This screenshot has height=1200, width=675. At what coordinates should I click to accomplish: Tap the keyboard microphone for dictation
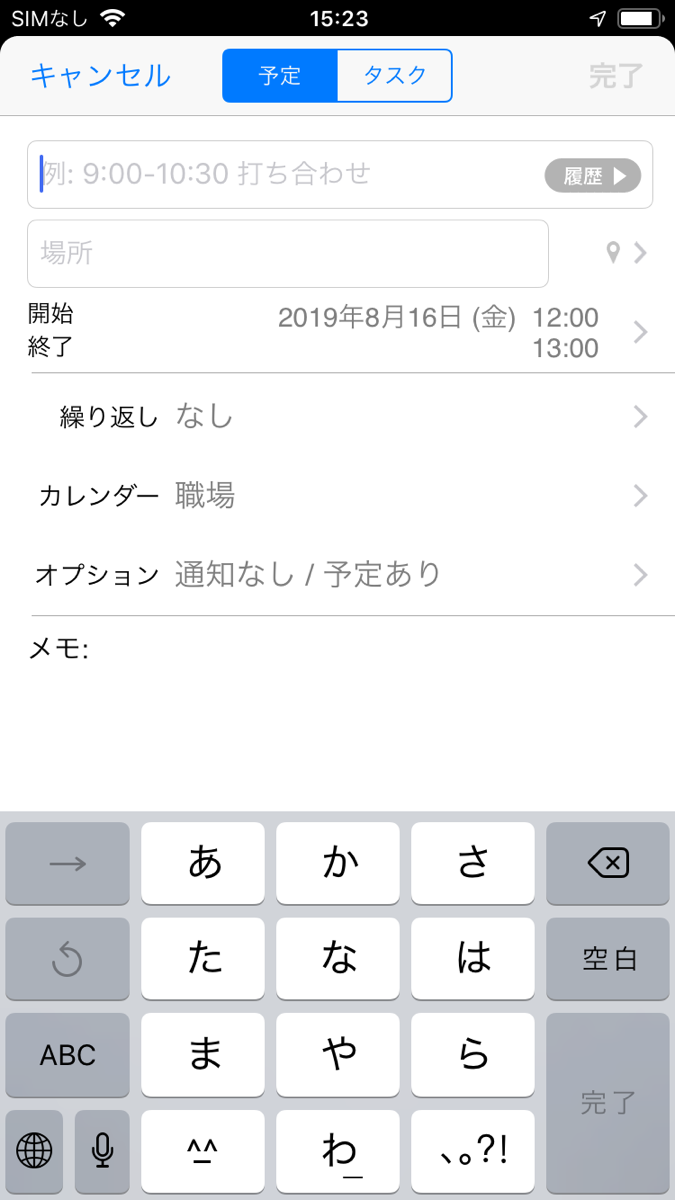(x=102, y=1151)
